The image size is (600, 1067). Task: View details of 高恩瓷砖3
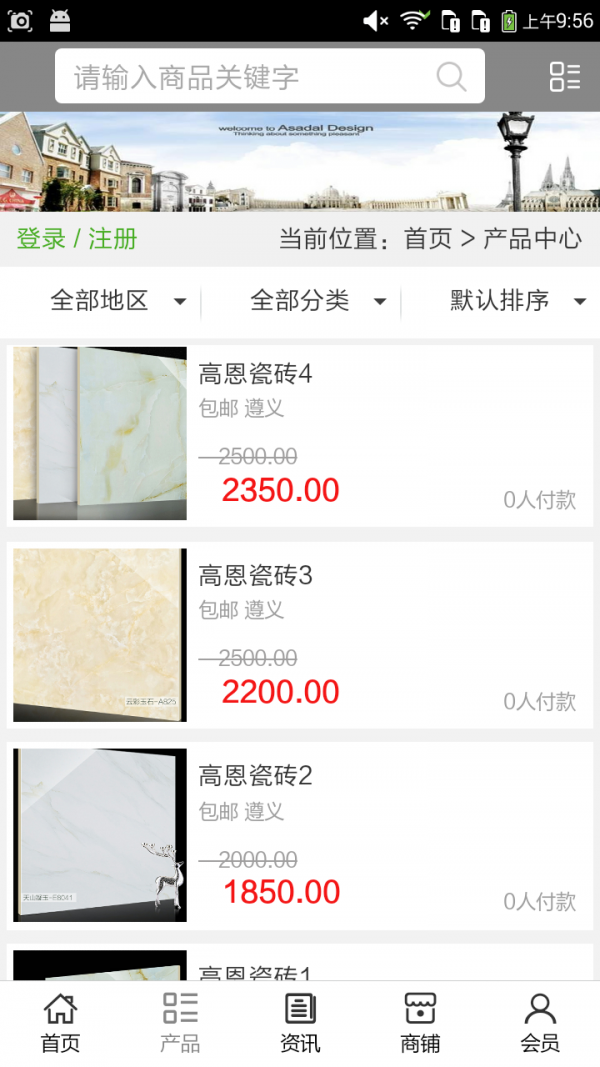300,635
